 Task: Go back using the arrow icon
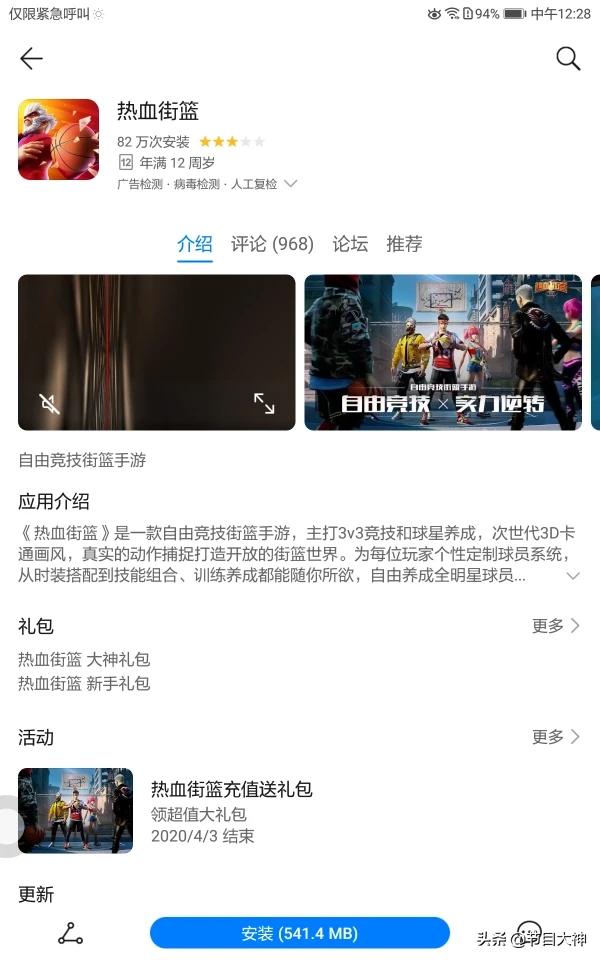coord(32,59)
